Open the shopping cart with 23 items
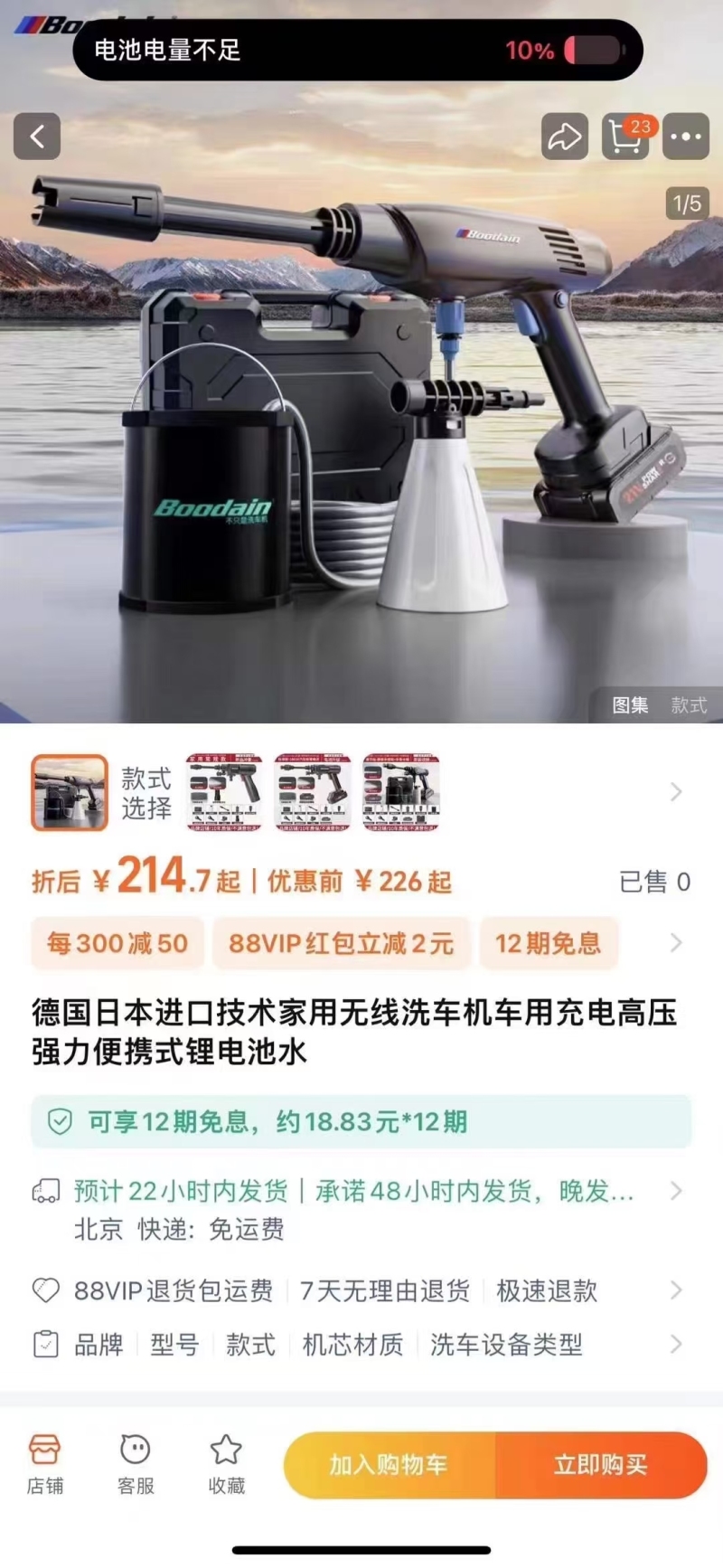This screenshot has height=1568, width=723. point(625,137)
